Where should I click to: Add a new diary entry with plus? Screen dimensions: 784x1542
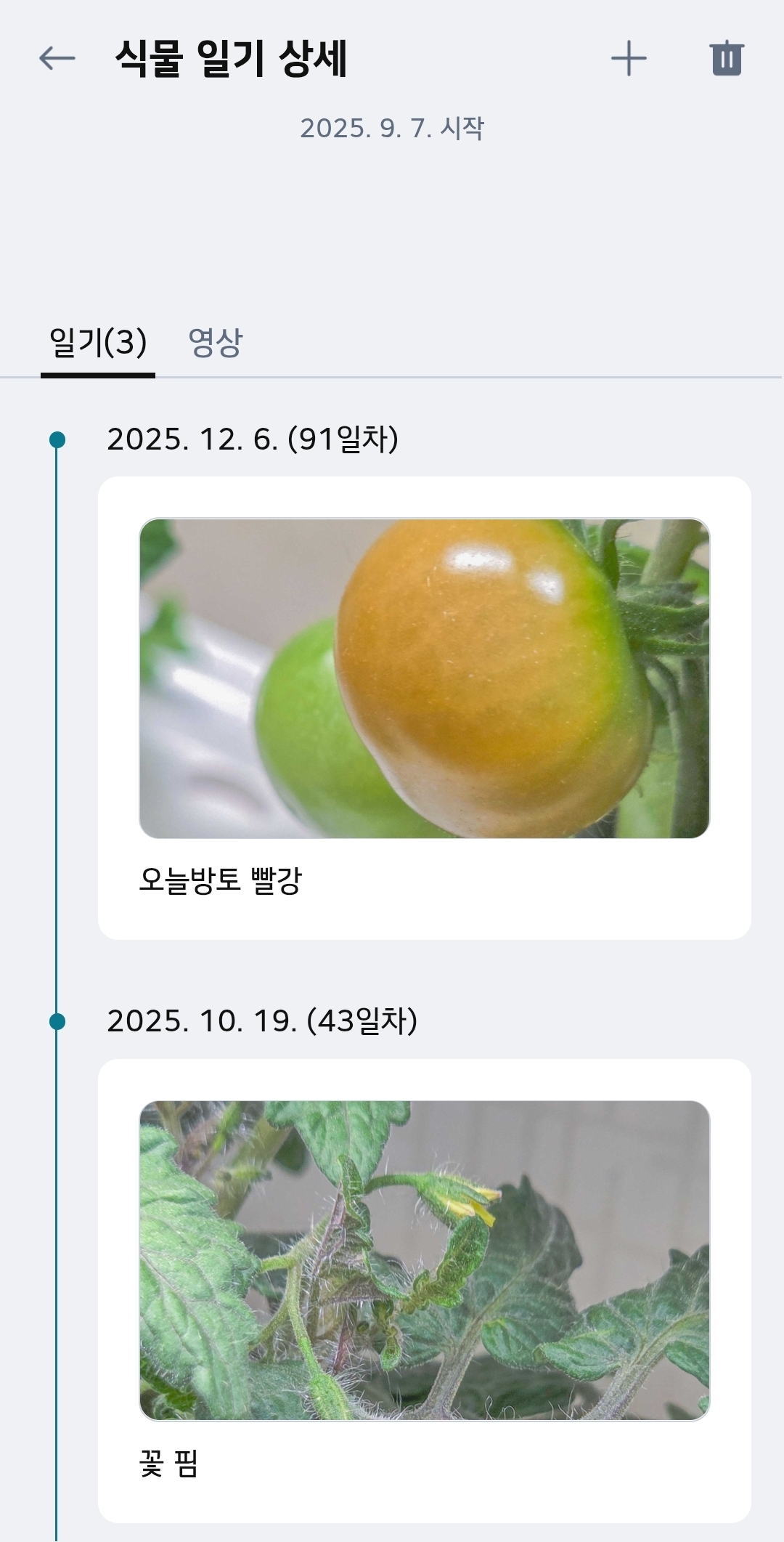pos(629,58)
